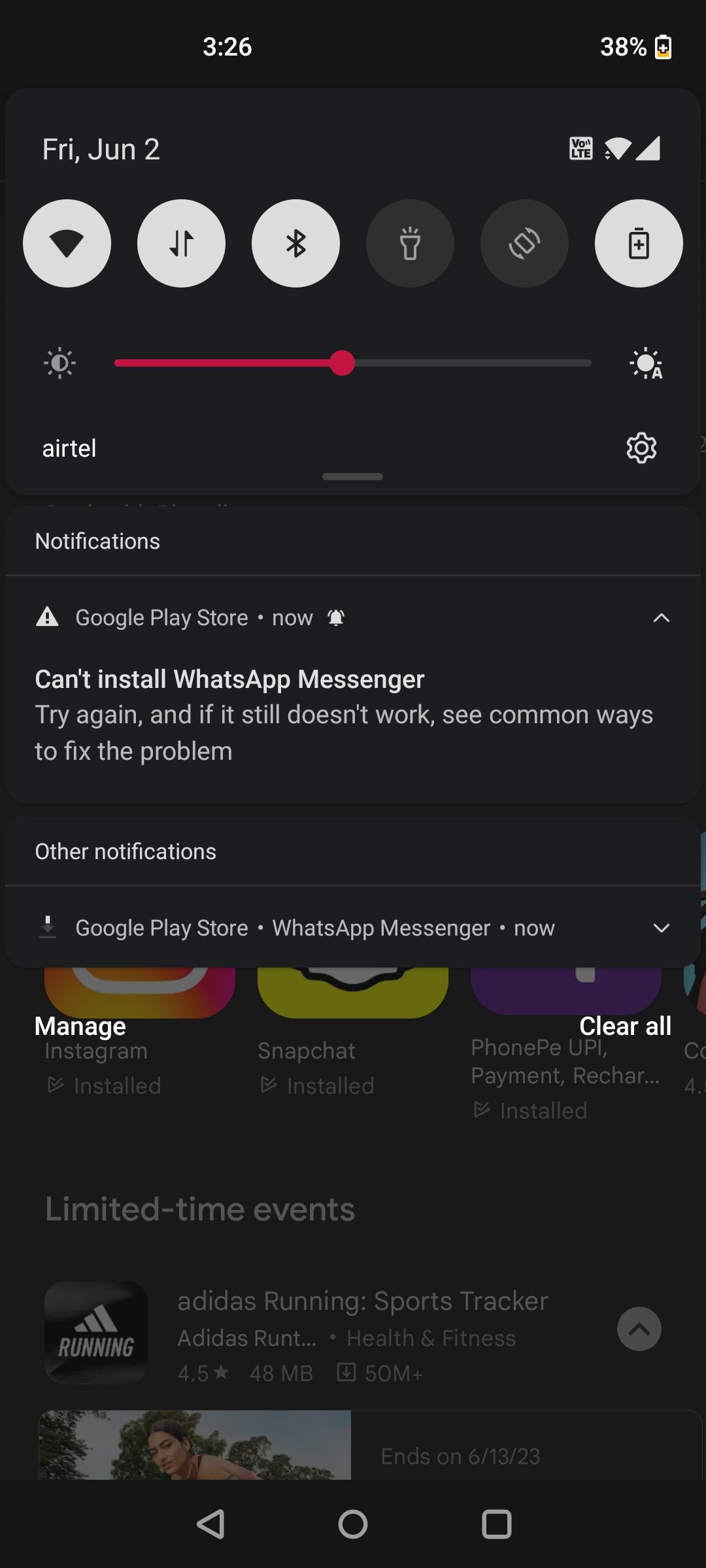The height and width of the screenshot is (1568, 706).
Task: Clear all notifications
Action: 626,1025
